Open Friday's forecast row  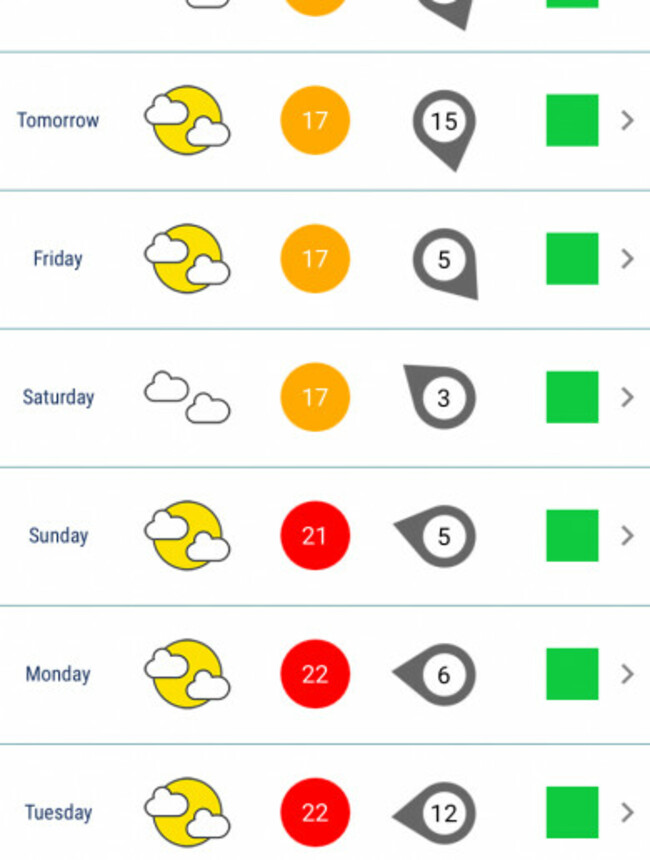627,259
